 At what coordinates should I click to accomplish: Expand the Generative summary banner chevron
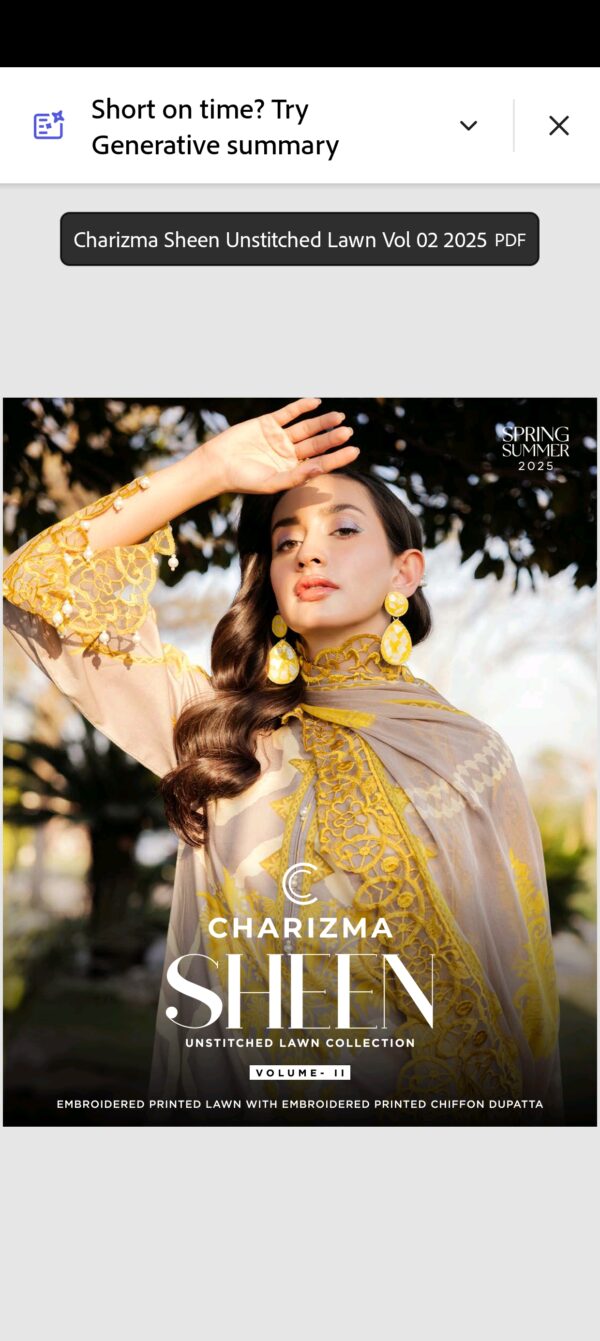468,126
